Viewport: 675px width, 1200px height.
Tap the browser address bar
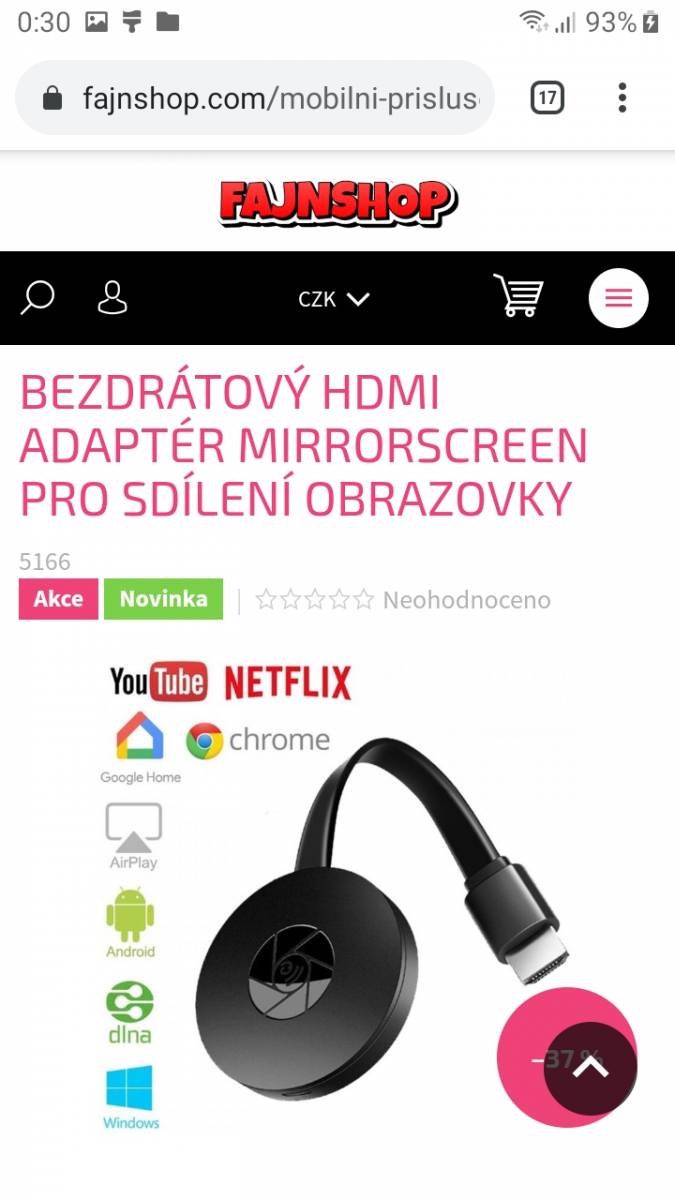255,98
